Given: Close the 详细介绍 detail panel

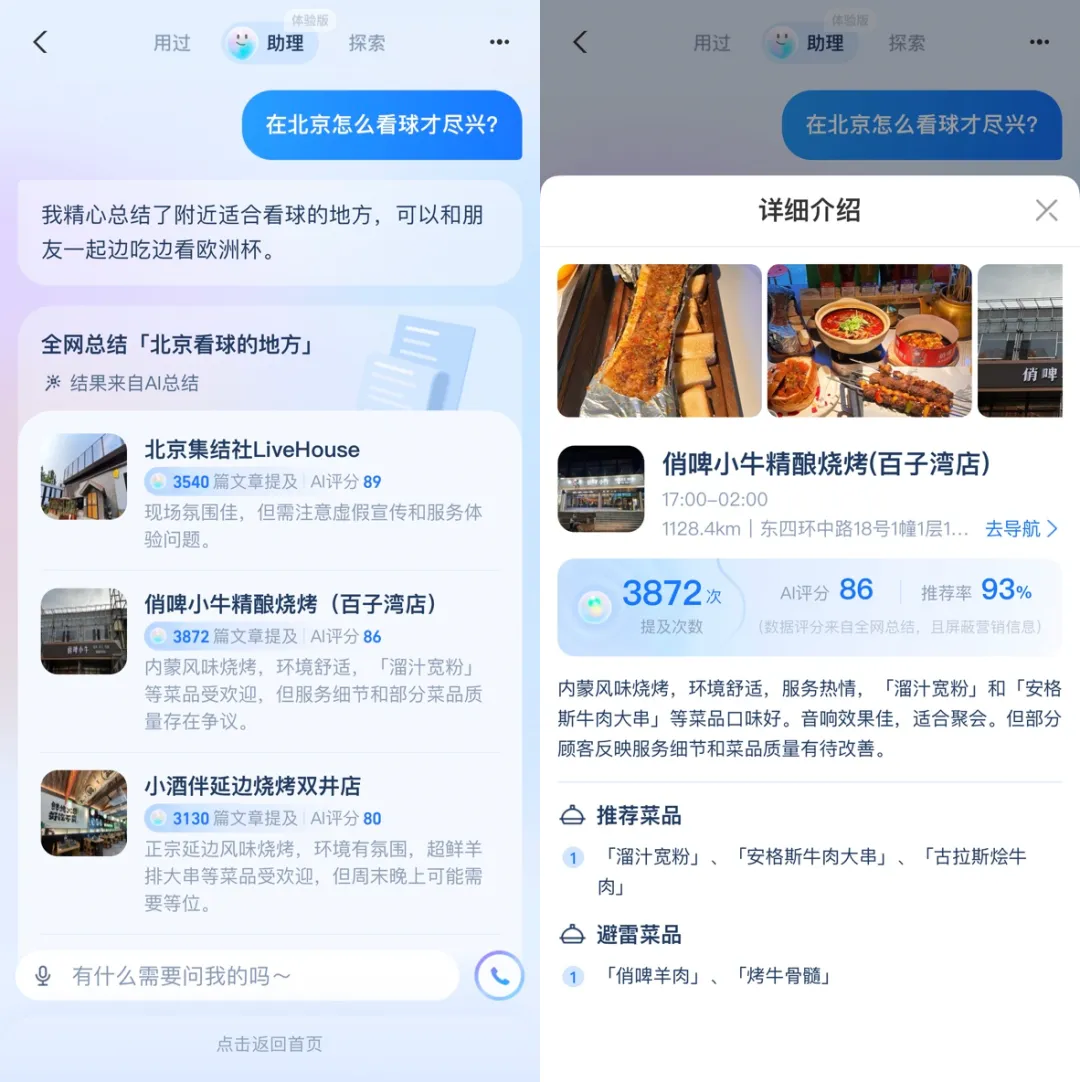Looking at the screenshot, I should pos(1046,210).
